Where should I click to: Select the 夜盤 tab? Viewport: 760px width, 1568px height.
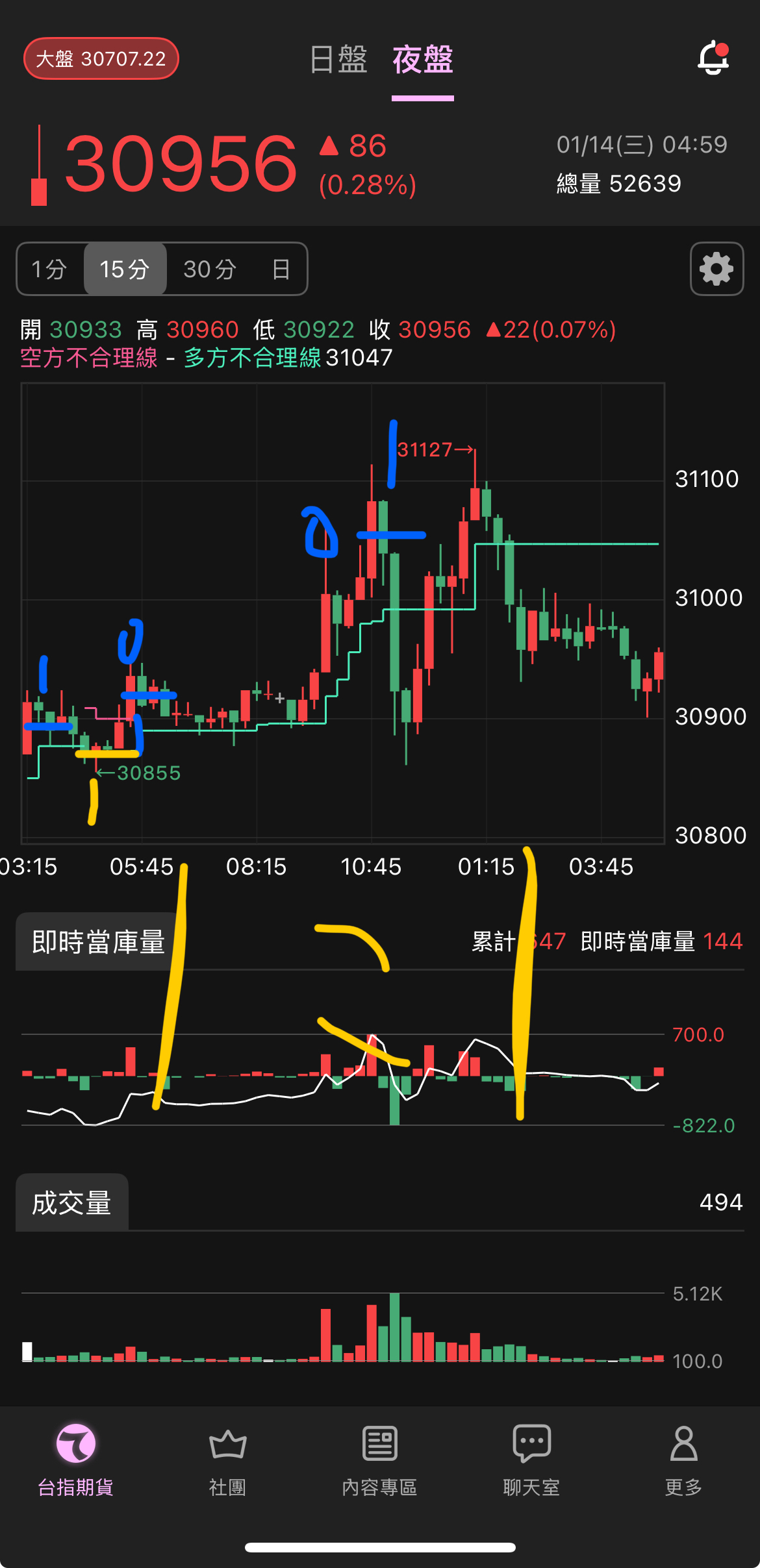click(423, 60)
